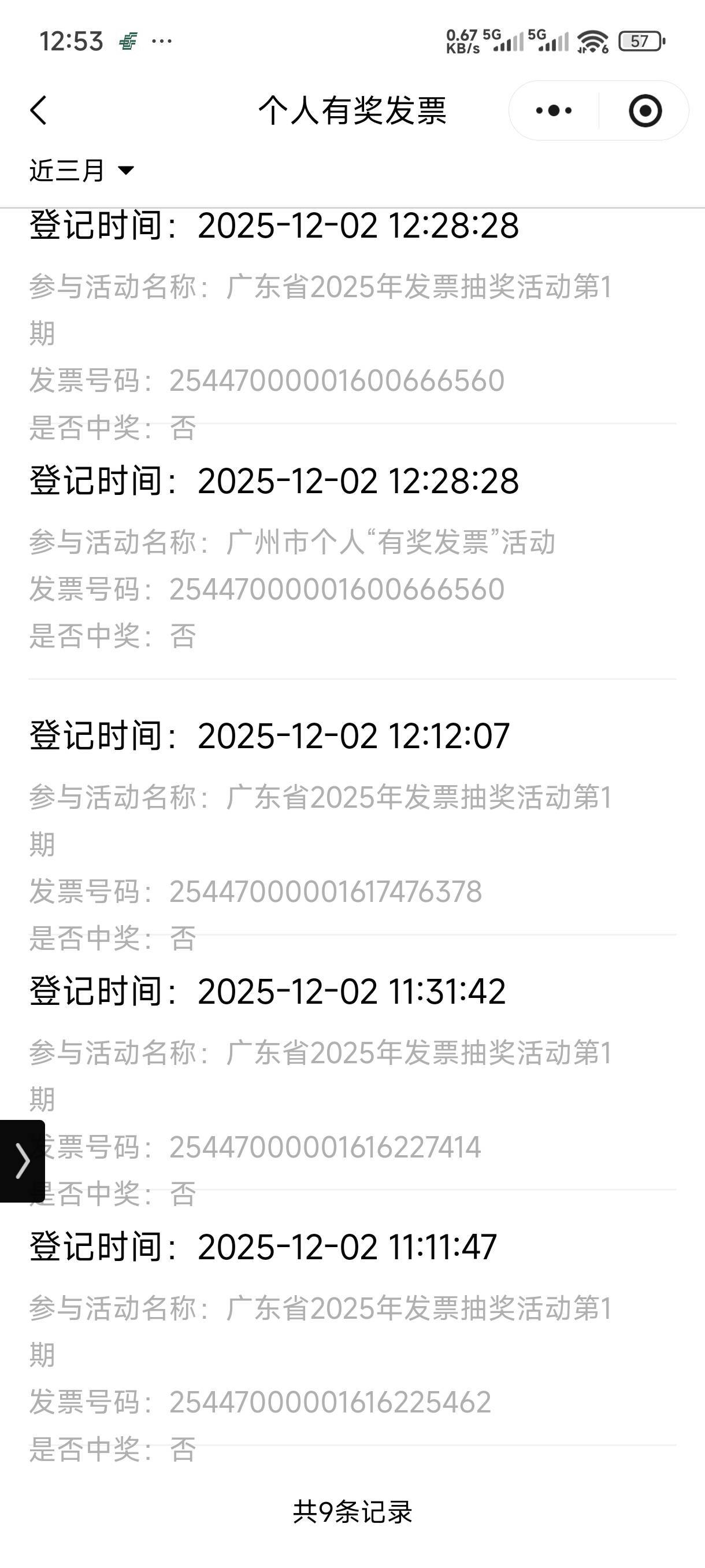The image size is (705, 1568).
Task: Expand the 近三月 time range dropdown
Action: pos(82,171)
